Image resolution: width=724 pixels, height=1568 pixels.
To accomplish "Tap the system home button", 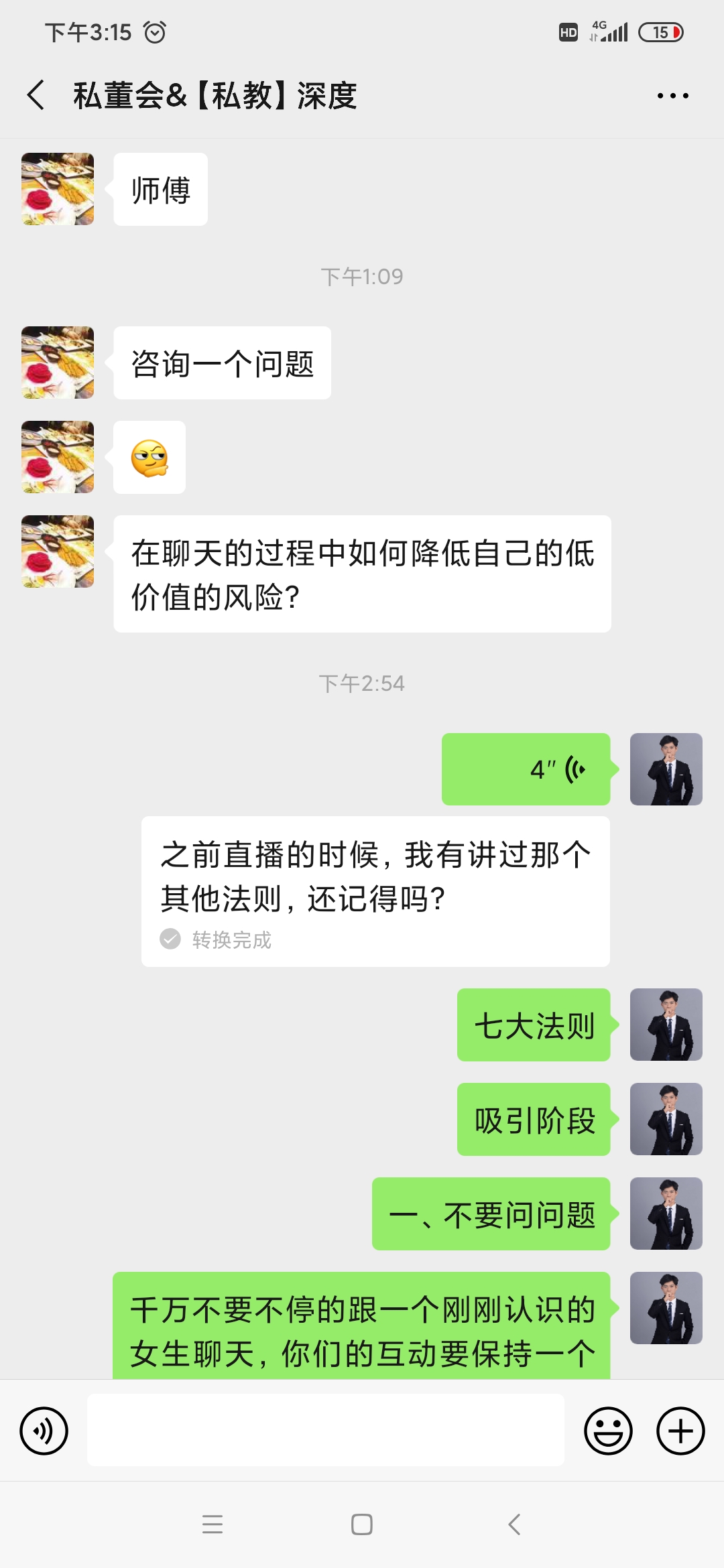I will [362, 1524].
